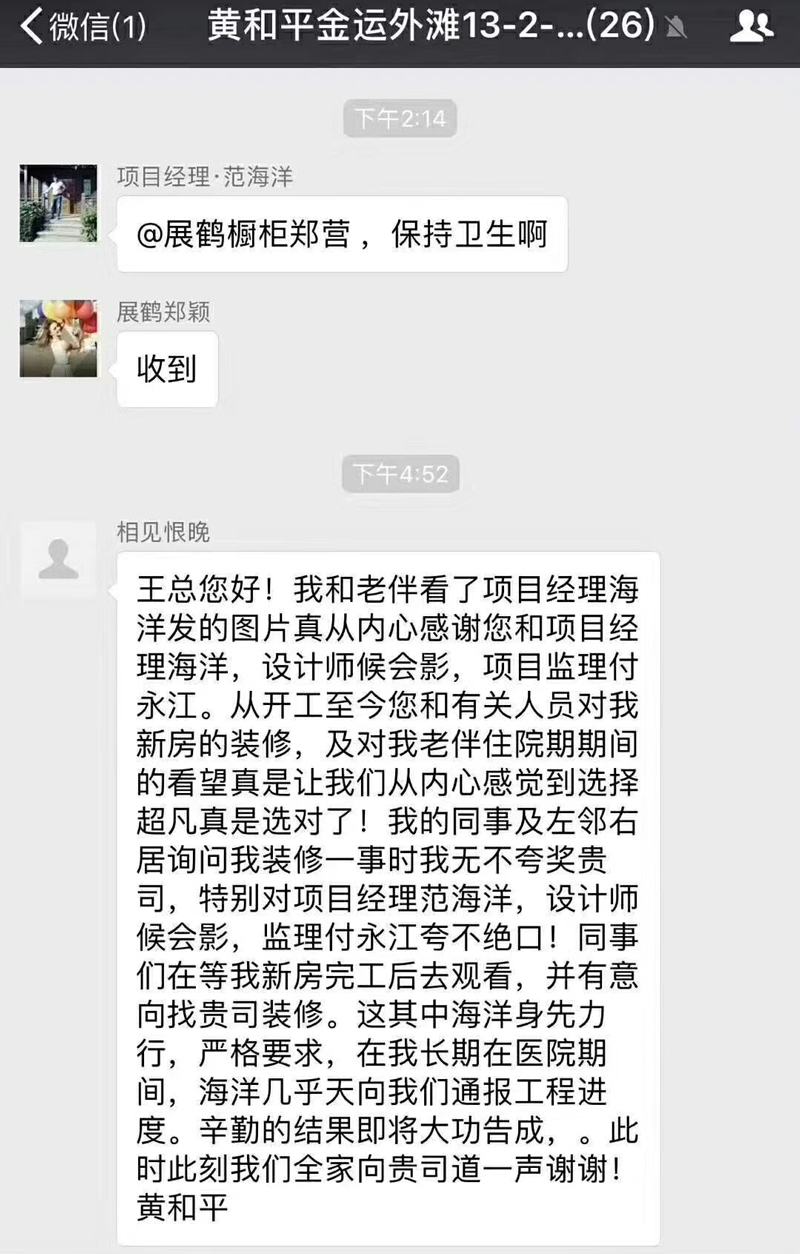View 展鹤郑颖's avatar profile

[59, 339]
